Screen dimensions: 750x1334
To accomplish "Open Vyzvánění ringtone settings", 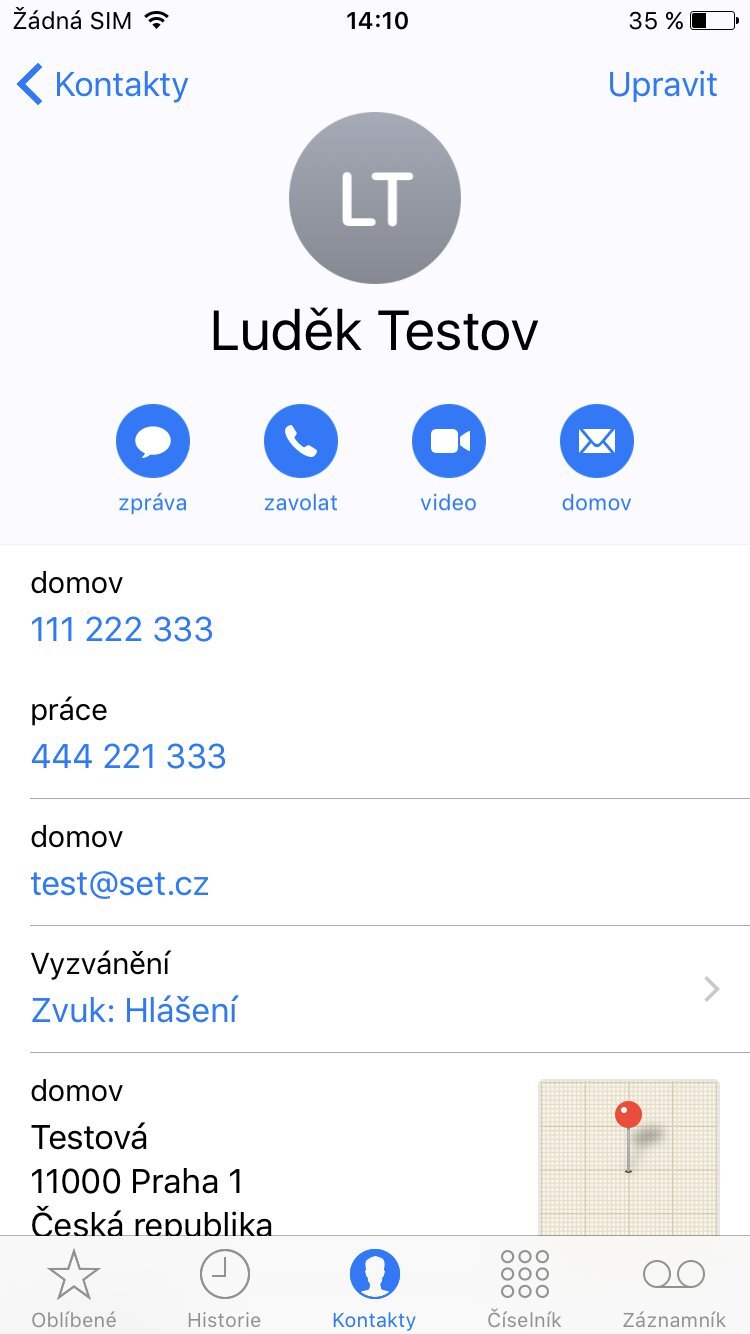I will [375, 989].
